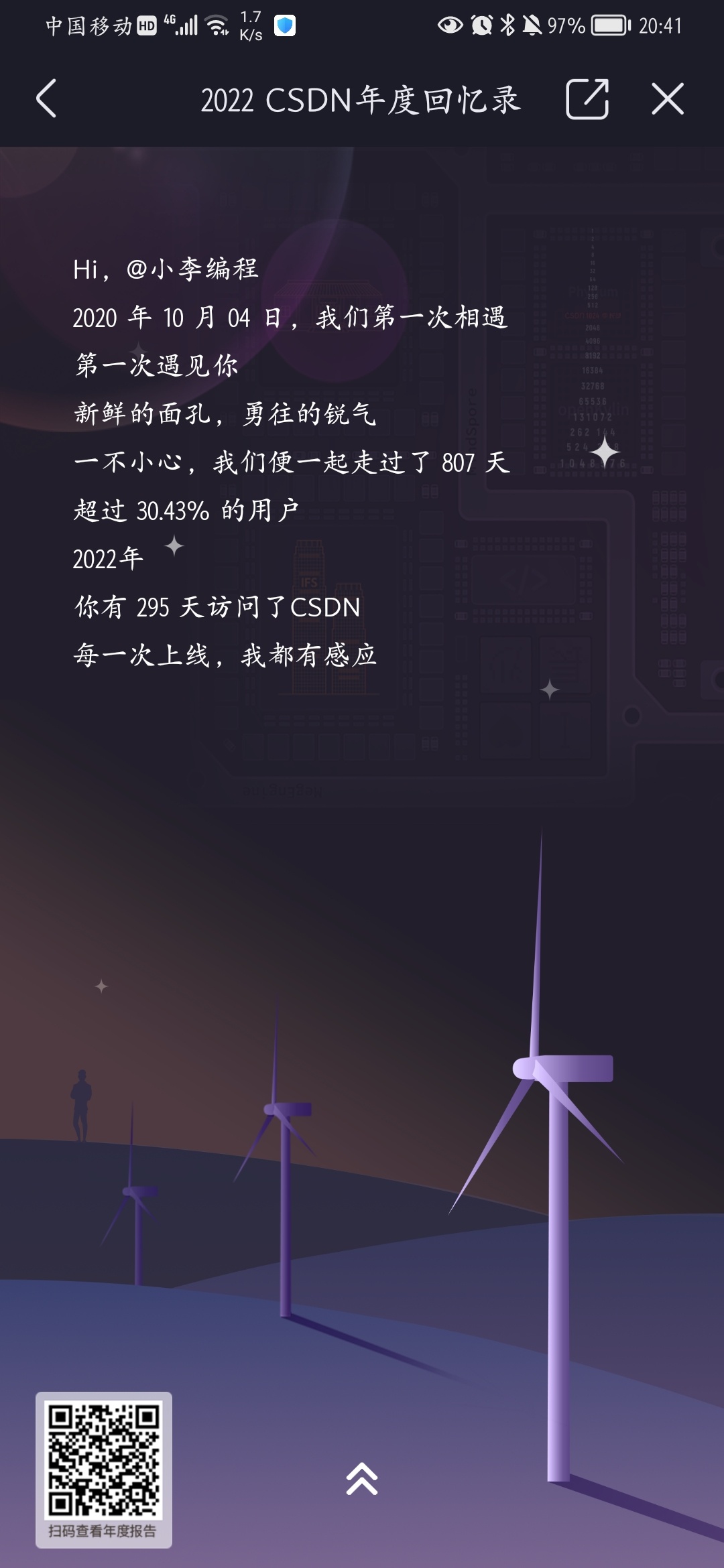
Task: Close the annual memoir page
Action: coord(668,99)
